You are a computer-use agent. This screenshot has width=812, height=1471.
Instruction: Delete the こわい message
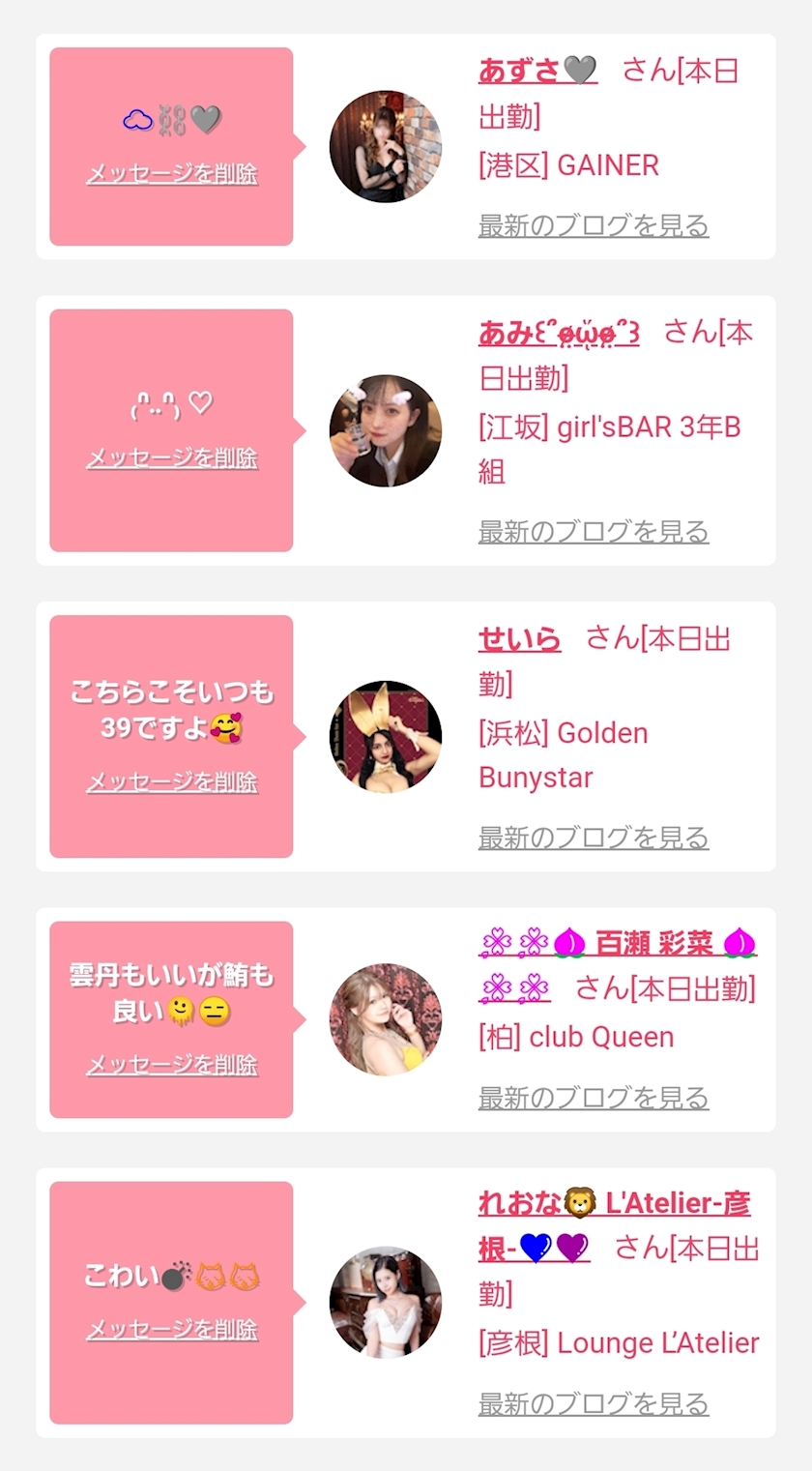[x=172, y=1330]
